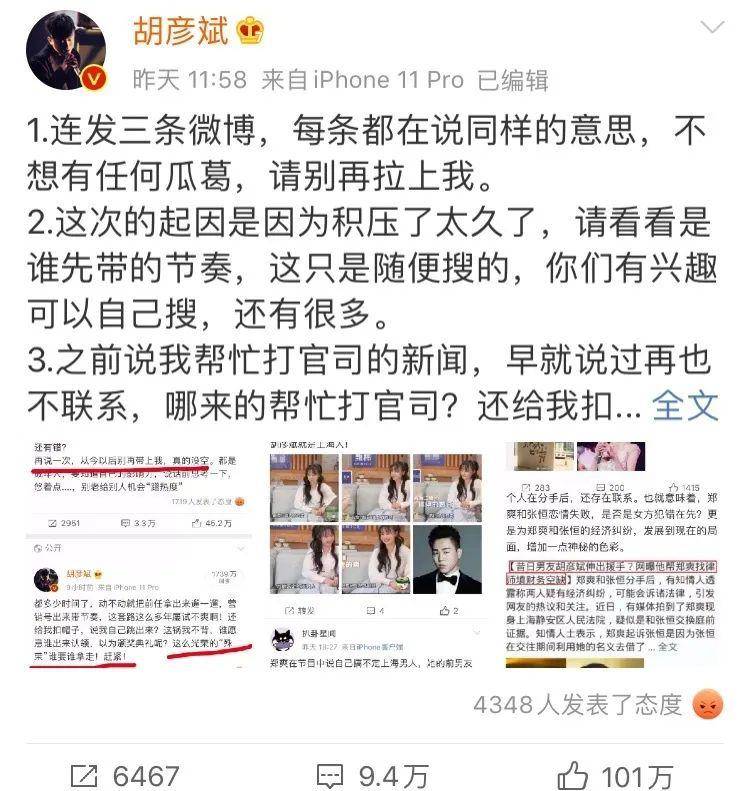Open 胡彦斌's profile avatar

coord(65,54)
